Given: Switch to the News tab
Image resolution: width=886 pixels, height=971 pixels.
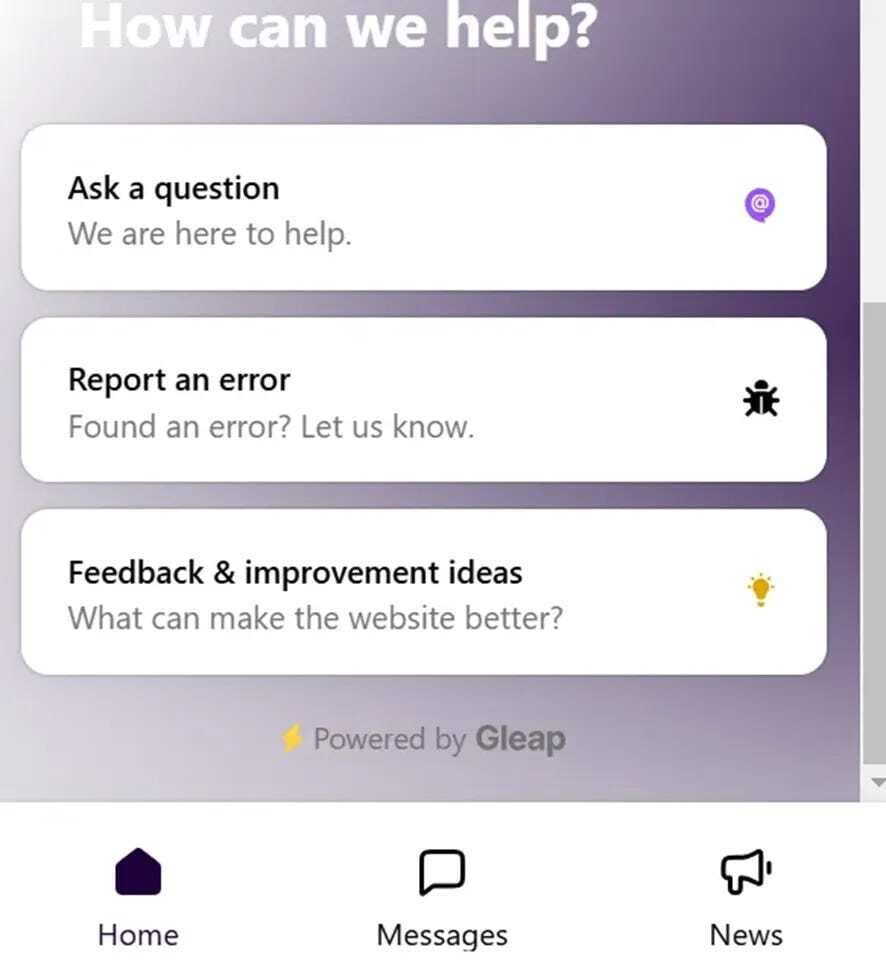Looking at the screenshot, I should click(x=746, y=897).
